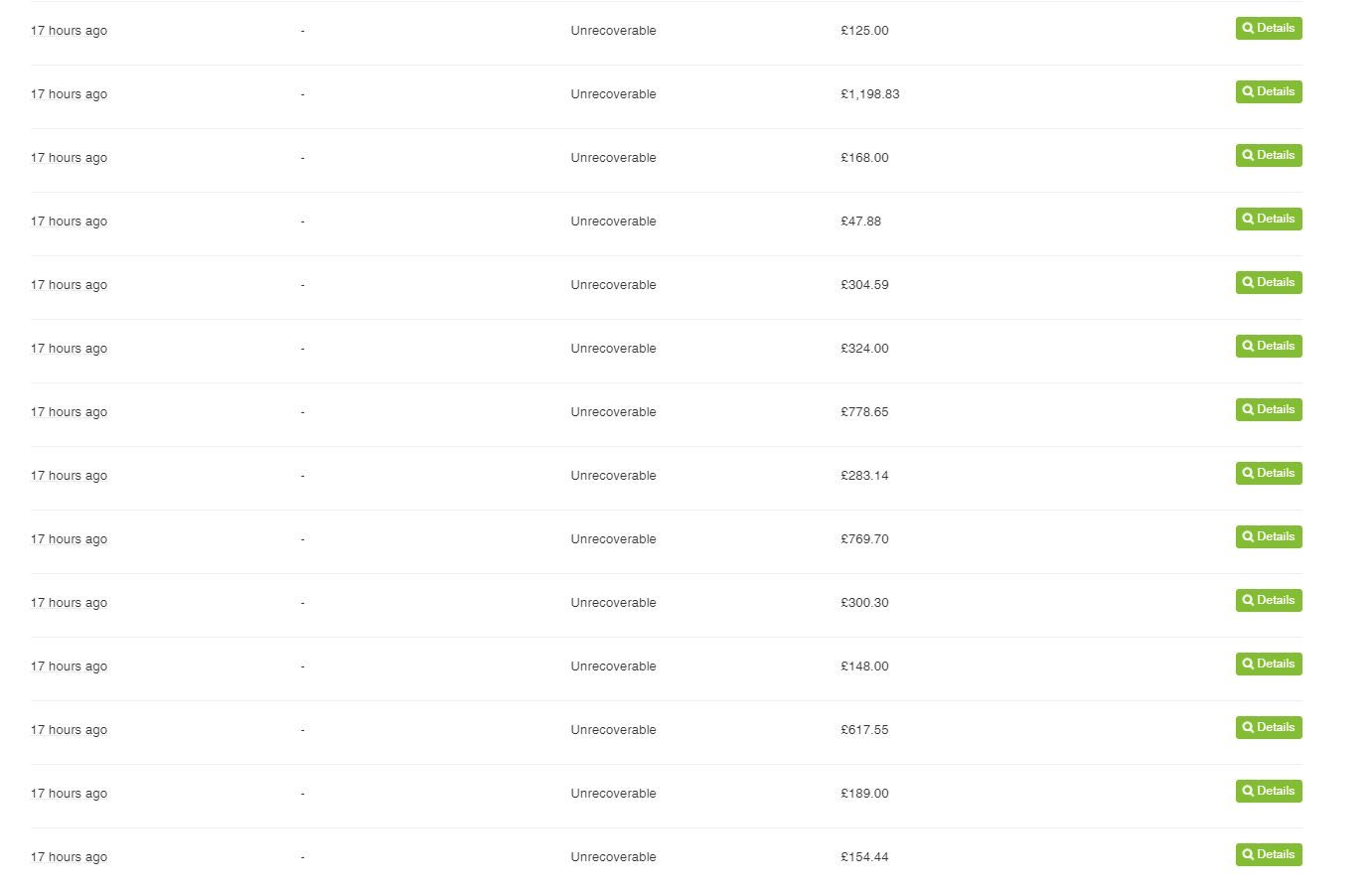This screenshot has height=890, width=1372.
Task: Open Details for the £154.44 row
Action: tap(1268, 855)
